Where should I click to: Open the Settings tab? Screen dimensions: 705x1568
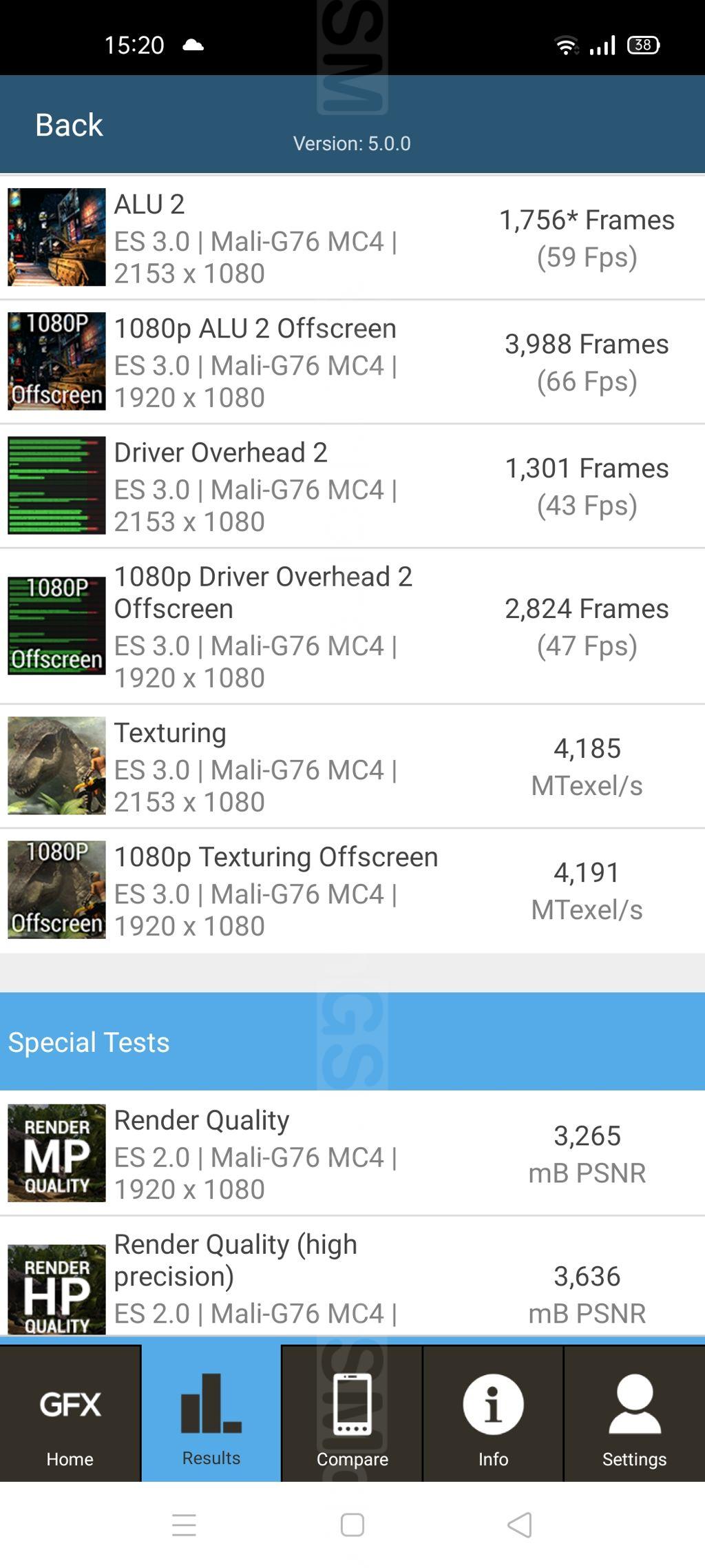point(634,1414)
